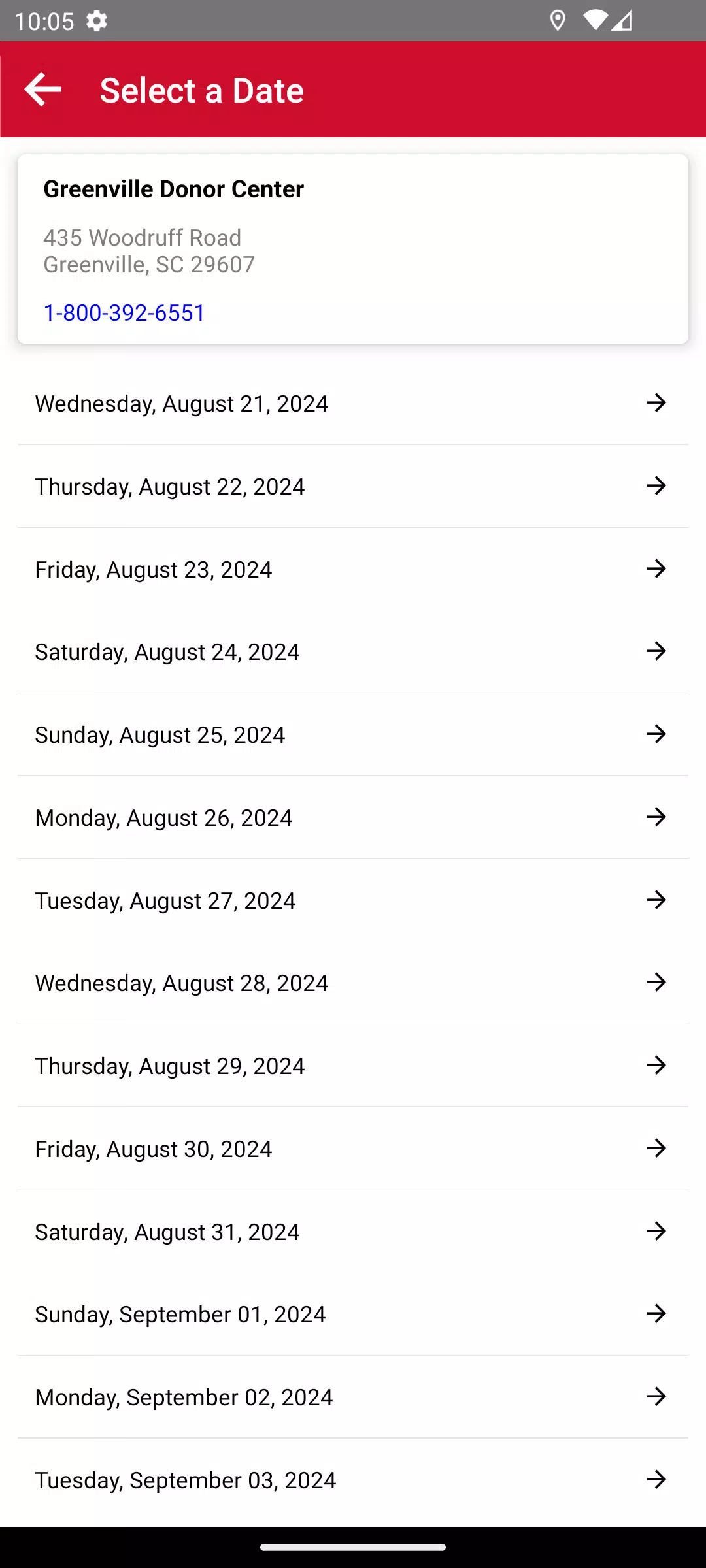Pick Tuesday, September 03, 2024
The image size is (706, 1568).
[353, 1480]
